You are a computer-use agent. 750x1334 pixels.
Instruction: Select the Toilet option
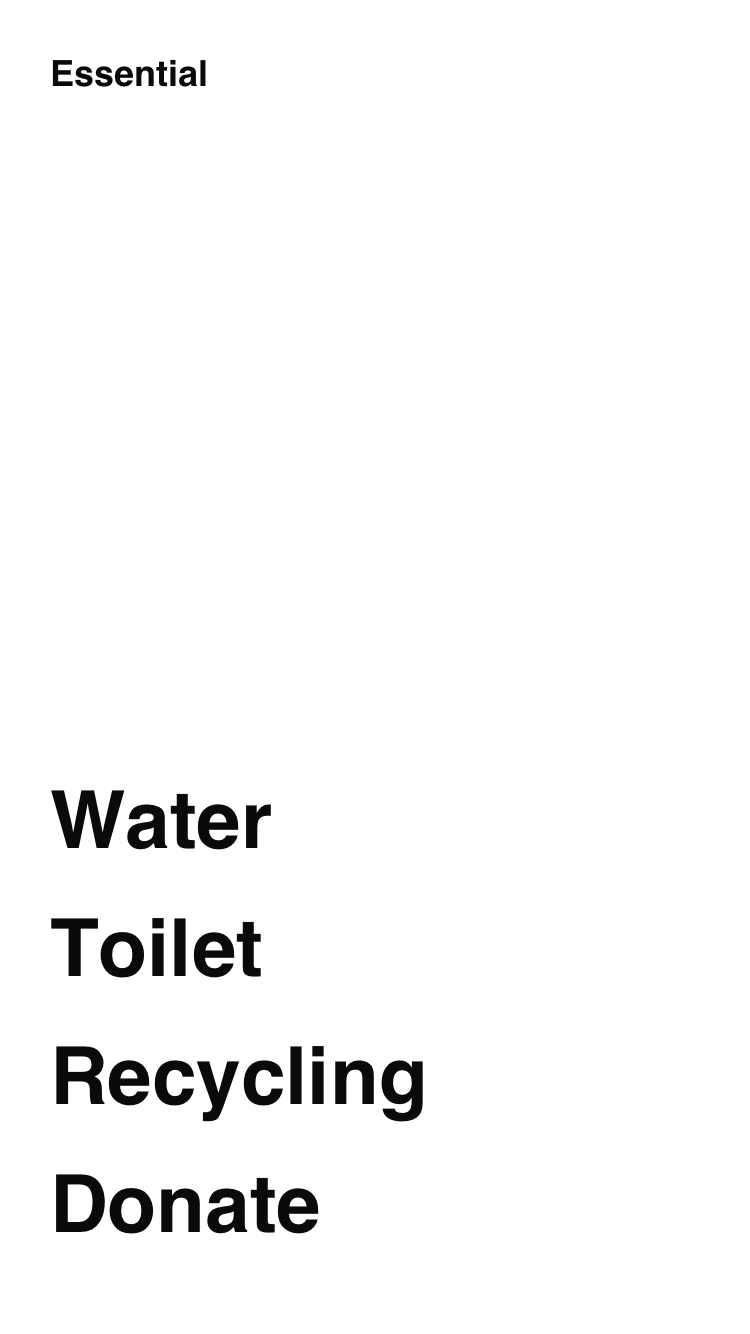pos(157,948)
